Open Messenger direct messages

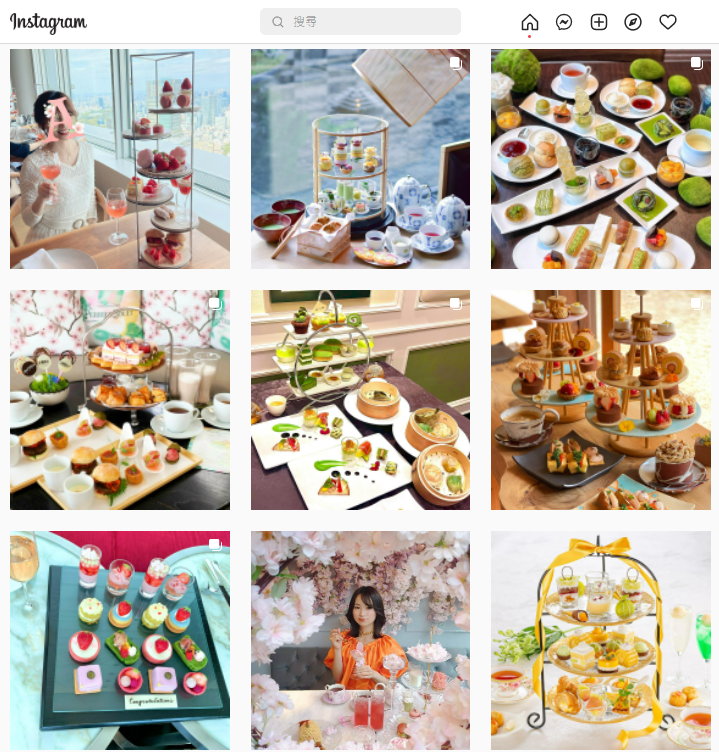(564, 22)
